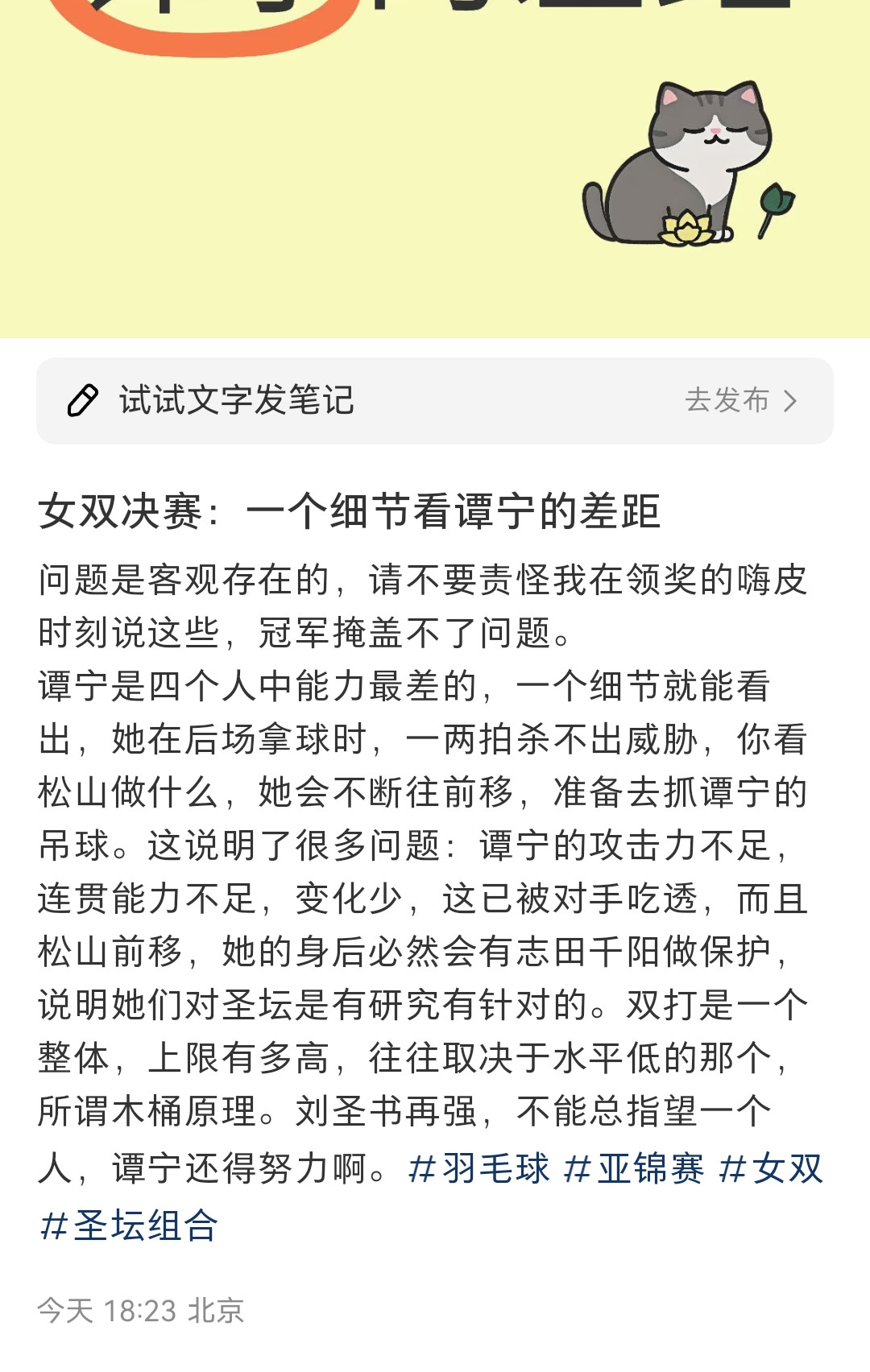
Task: Open the #圣坛组合 hashtag
Action: [x=129, y=1225]
